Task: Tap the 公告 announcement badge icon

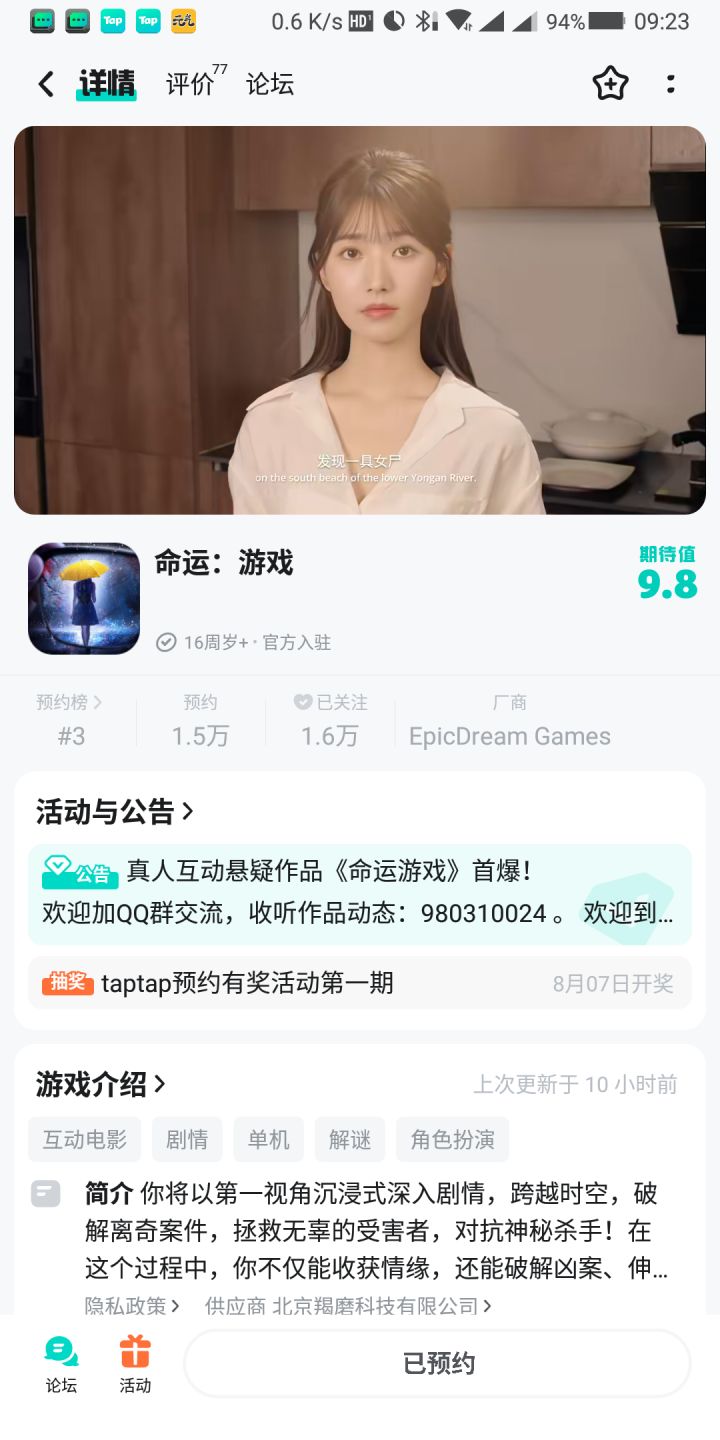Action: (86, 869)
